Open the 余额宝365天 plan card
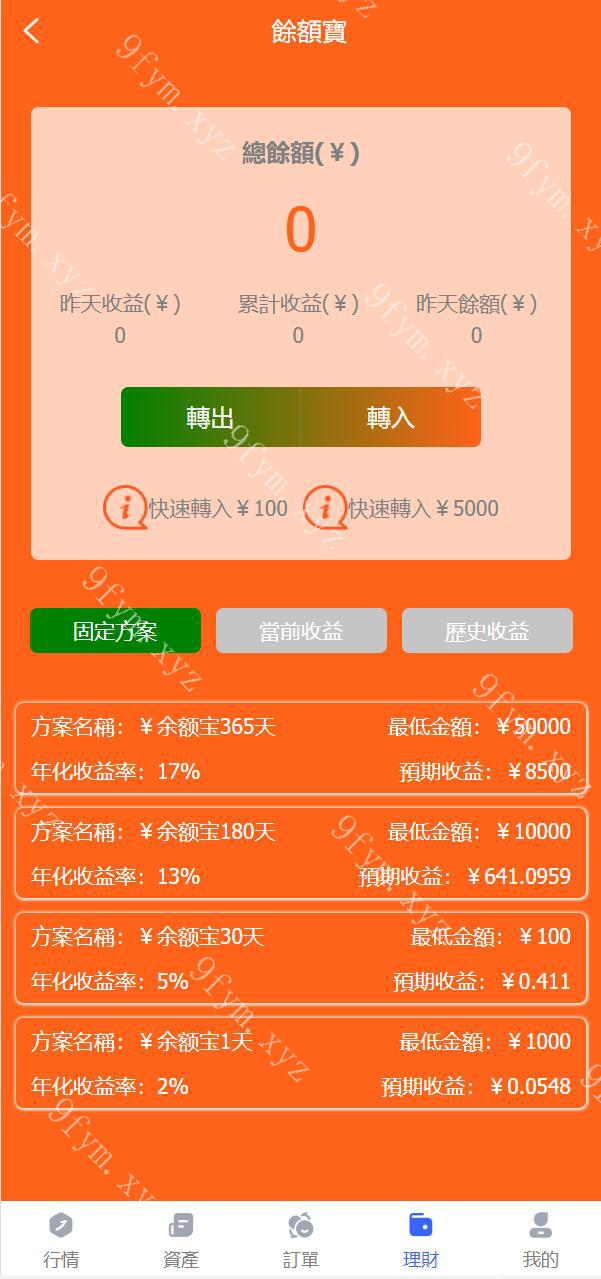Image resolution: width=601 pixels, height=1279 pixels. tap(300, 748)
